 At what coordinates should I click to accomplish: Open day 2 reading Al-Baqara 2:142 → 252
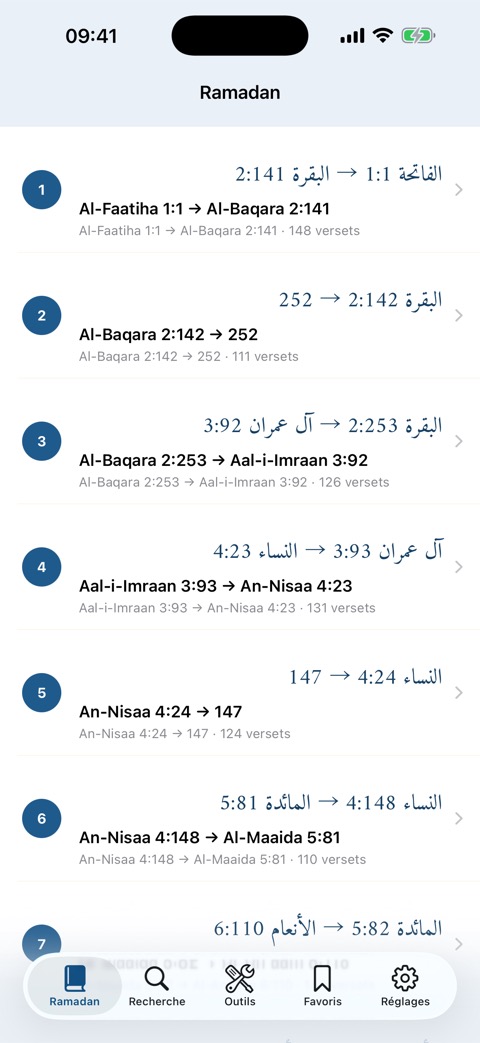240,316
